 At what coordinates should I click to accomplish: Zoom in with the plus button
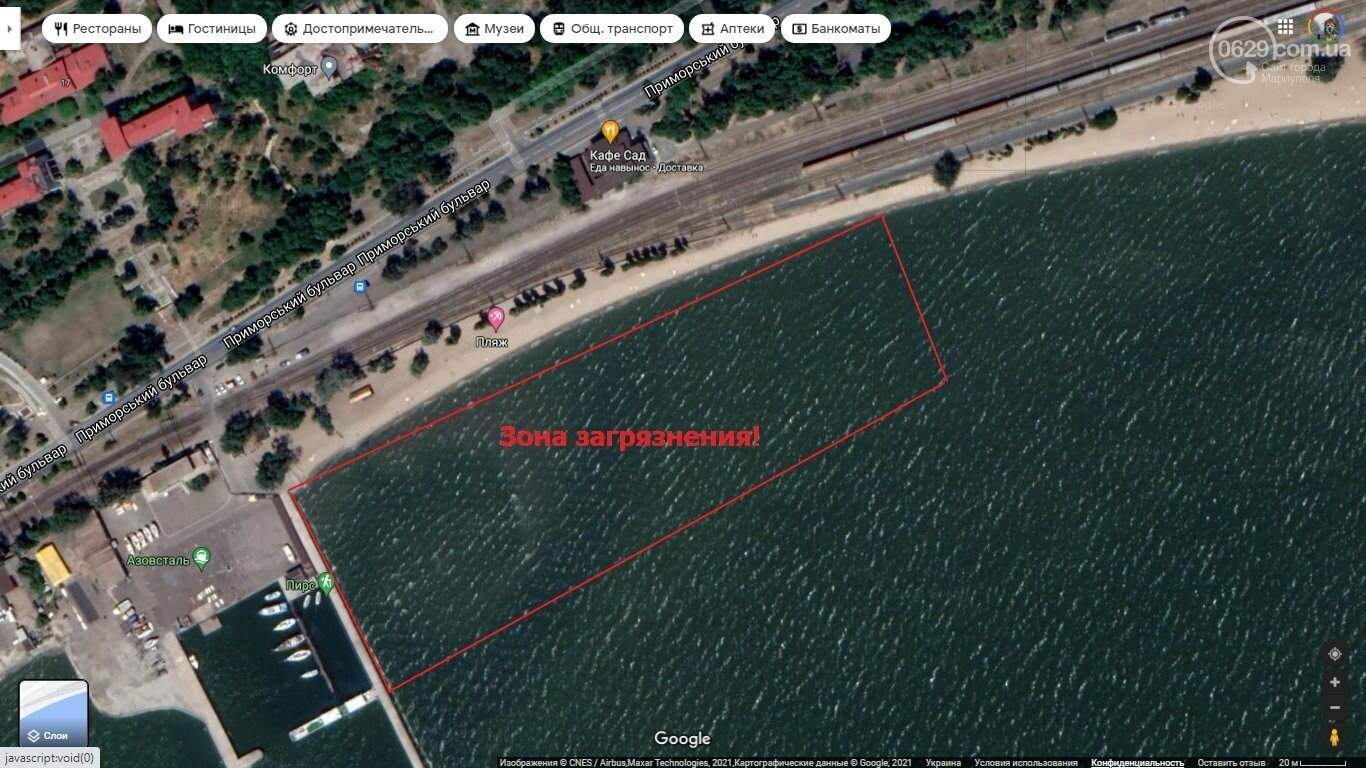[x=1335, y=682]
